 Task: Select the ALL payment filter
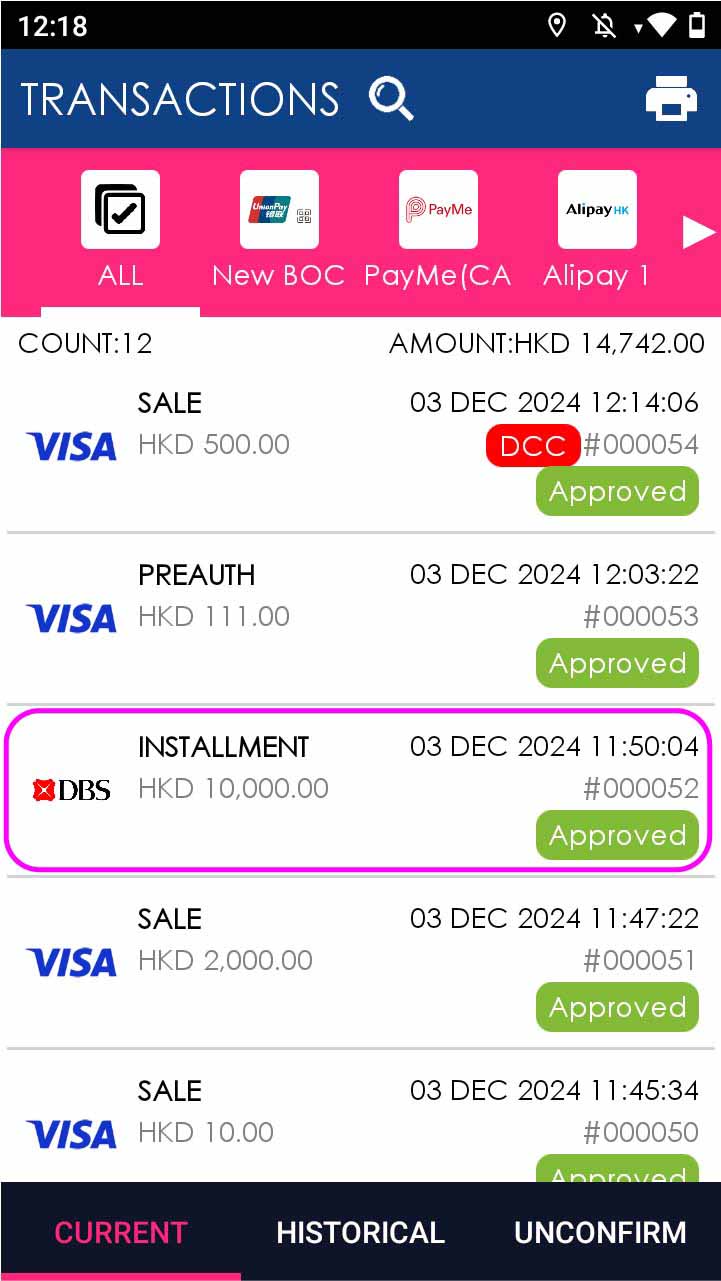click(120, 230)
